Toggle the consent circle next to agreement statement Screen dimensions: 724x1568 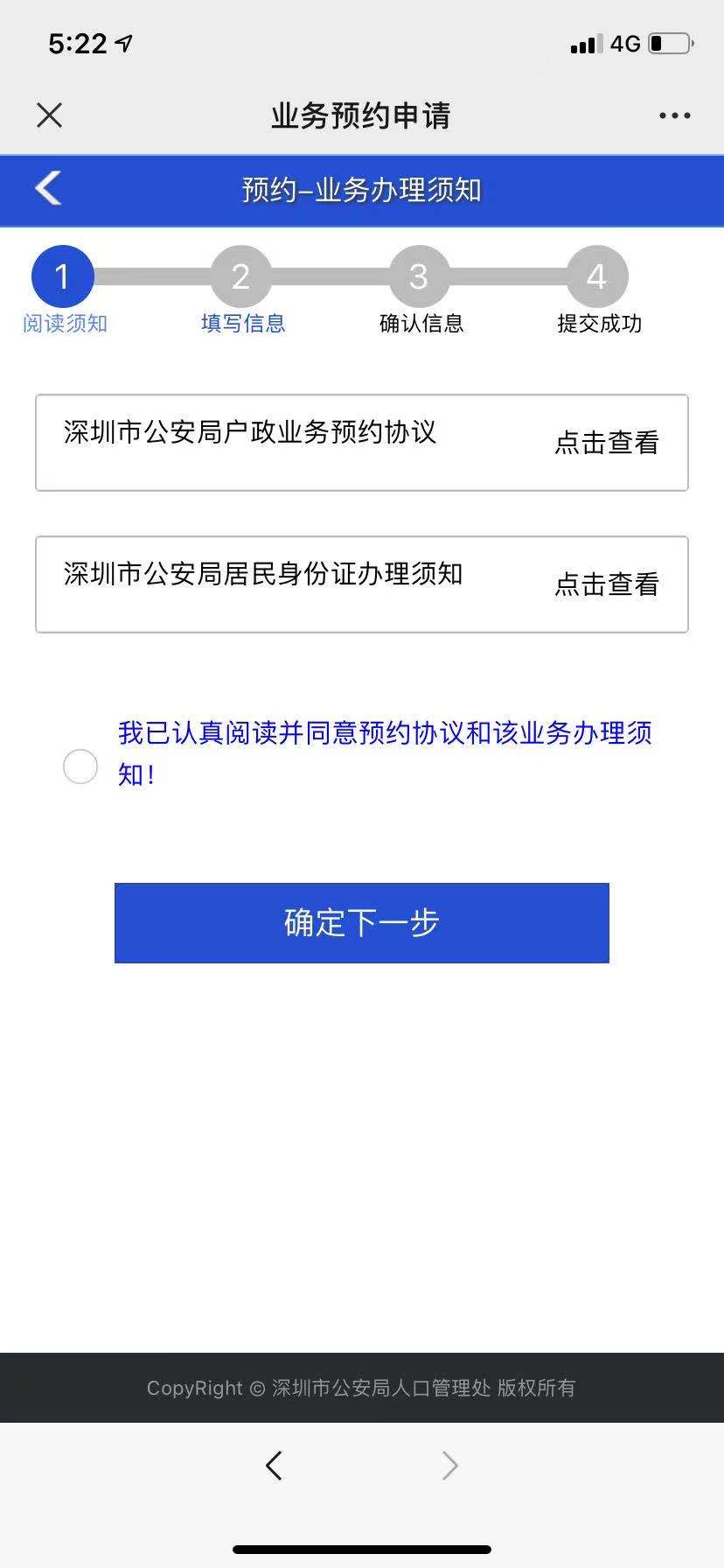pos(80,766)
